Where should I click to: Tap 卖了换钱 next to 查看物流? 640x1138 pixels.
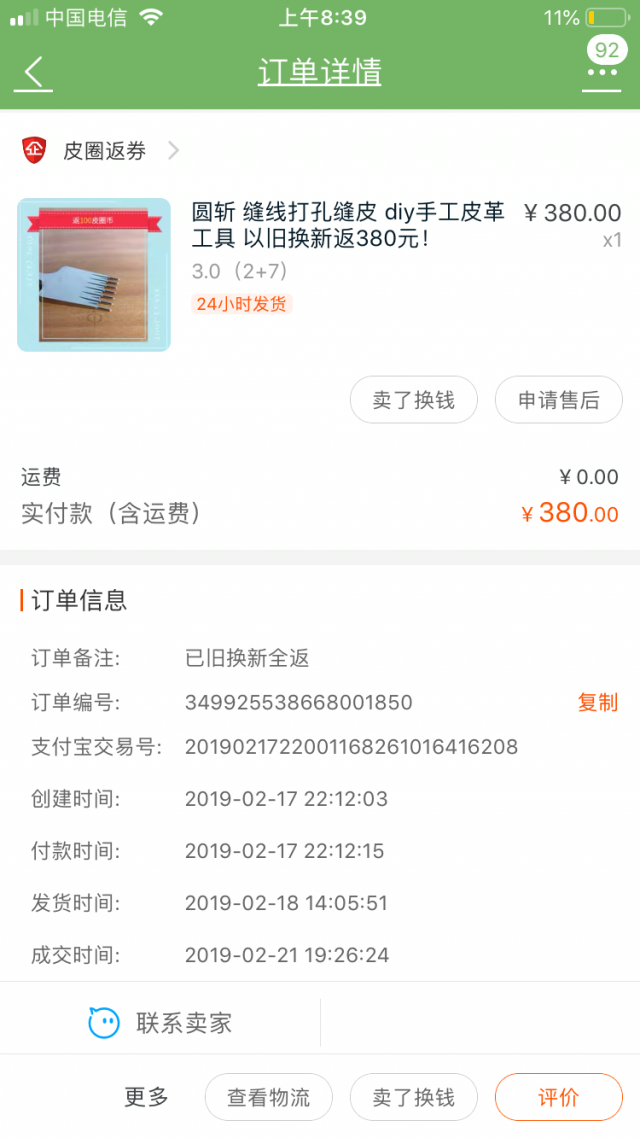tap(413, 1097)
